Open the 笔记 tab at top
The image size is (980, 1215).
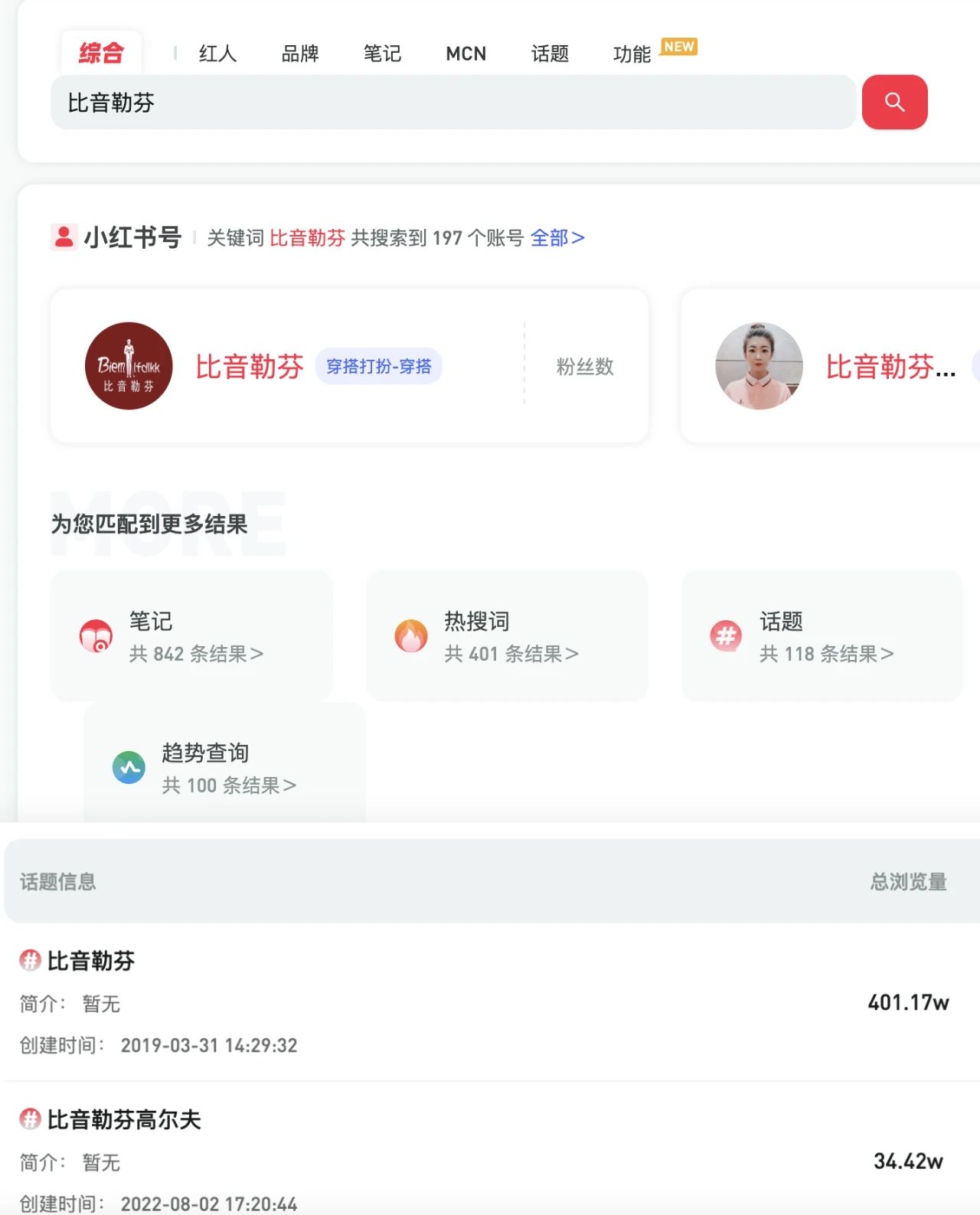(x=382, y=54)
